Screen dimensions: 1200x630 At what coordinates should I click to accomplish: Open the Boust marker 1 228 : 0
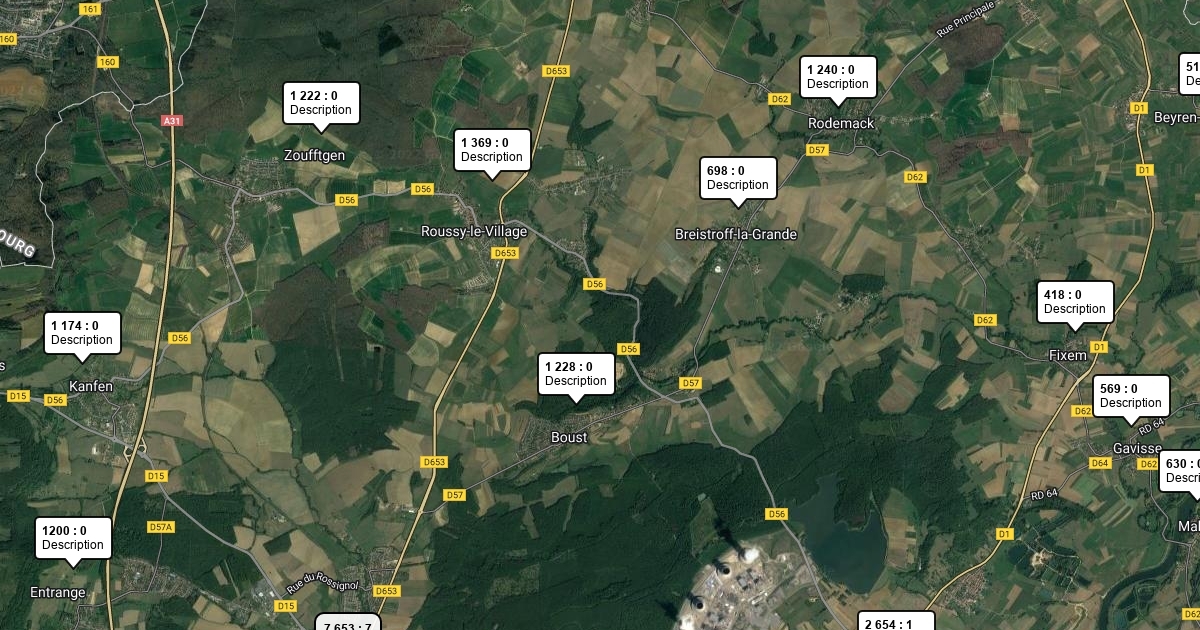pyautogui.click(x=576, y=374)
